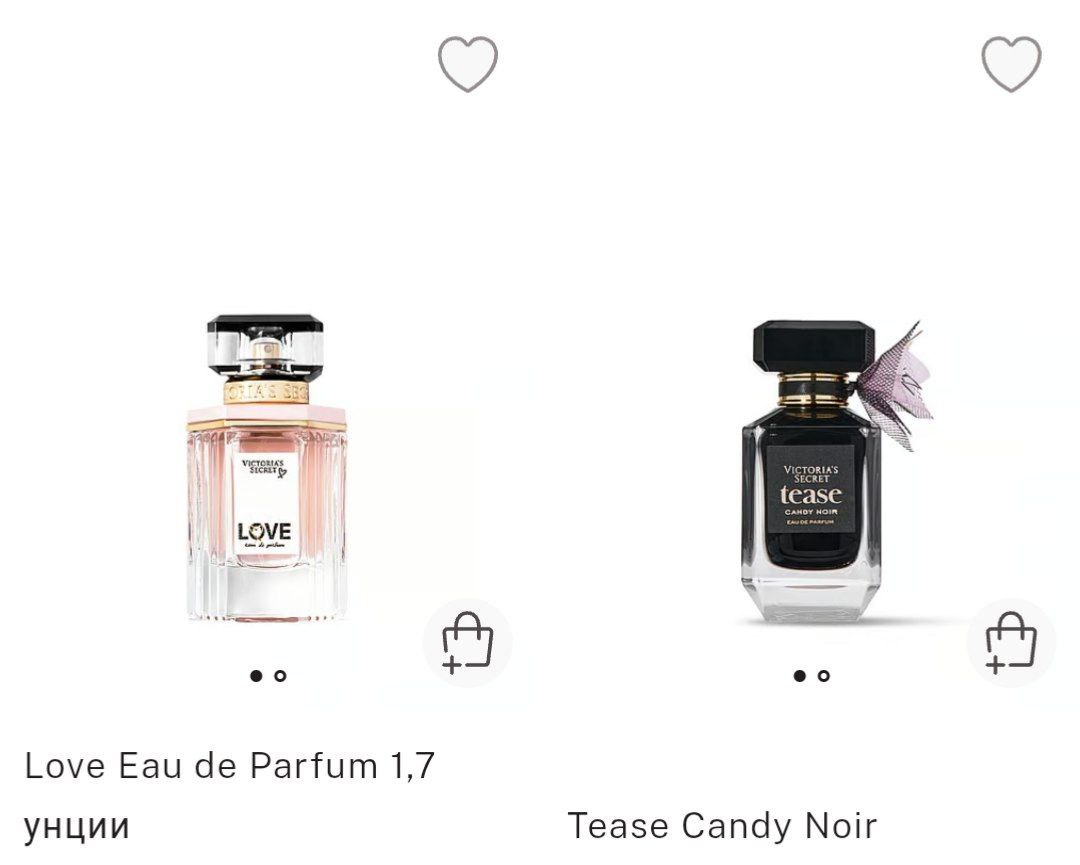The height and width of the screenshot is (865, 1080).
Task: Add Love Eau de Parfum to bag
Action: pyautogui.click(x=467, y=643)
